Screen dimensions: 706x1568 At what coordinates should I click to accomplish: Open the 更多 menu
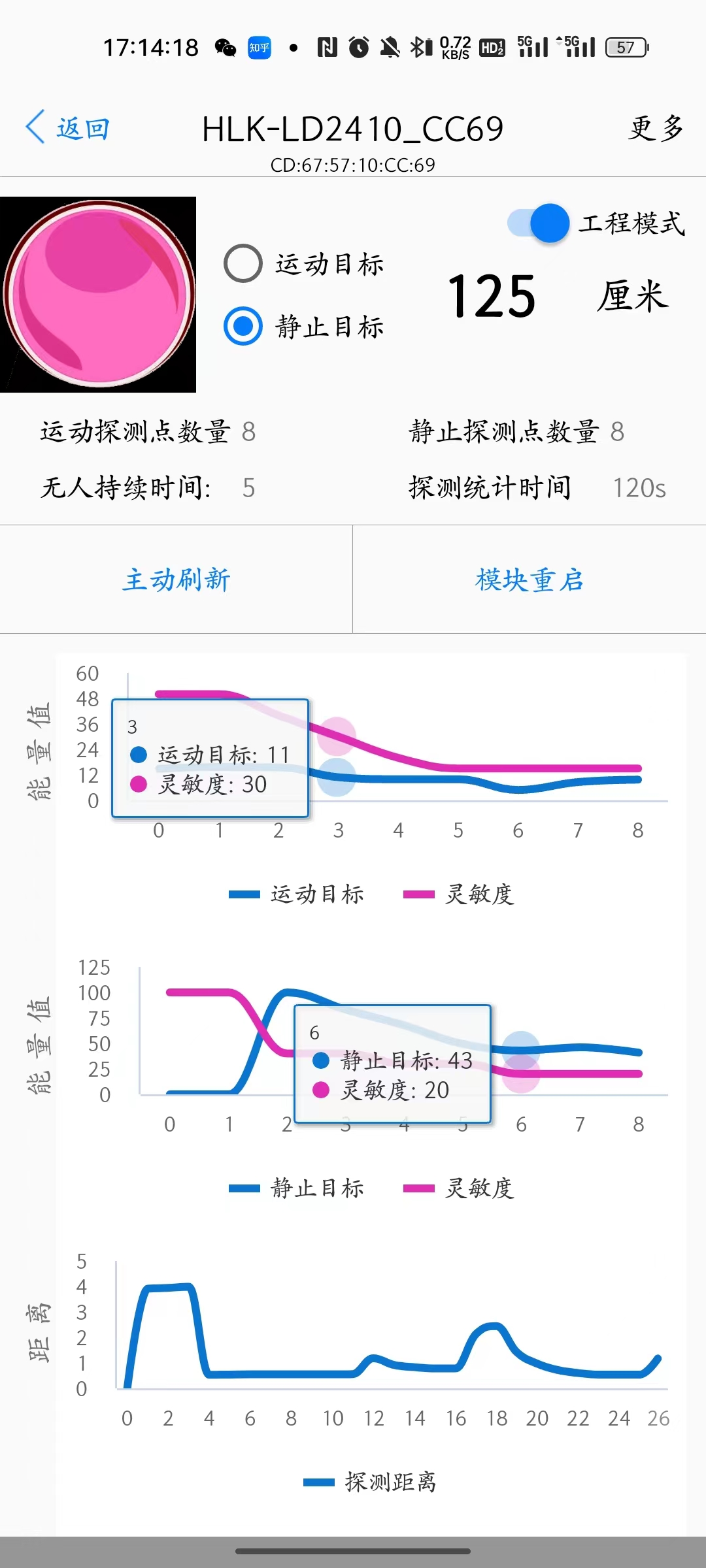tap(656, 128)
